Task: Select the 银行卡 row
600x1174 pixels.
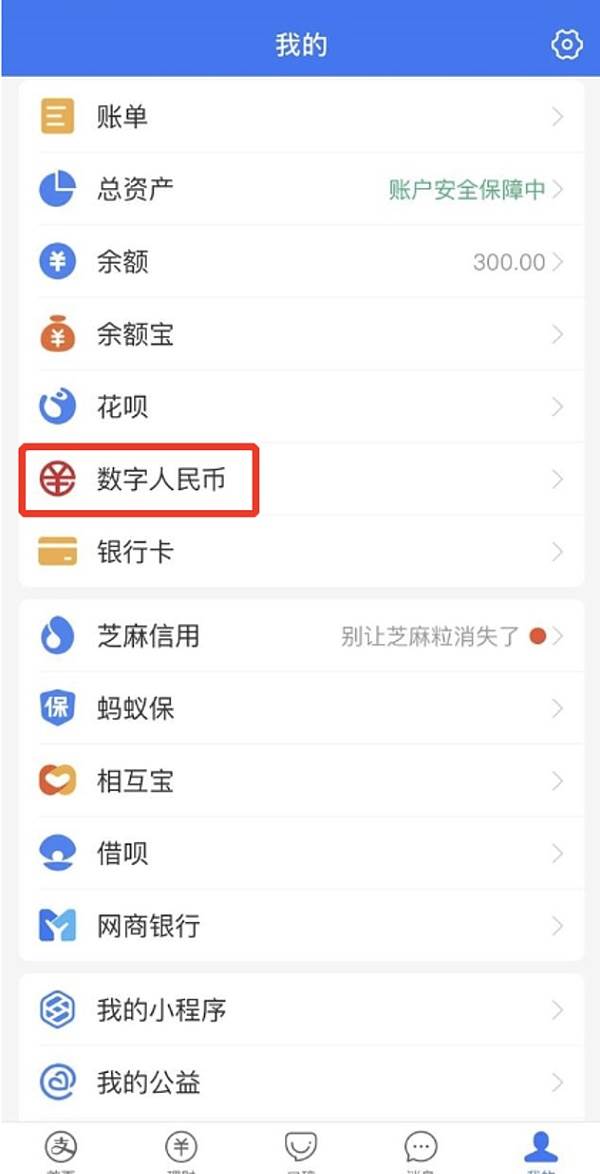Action: (x=300, y=552)
